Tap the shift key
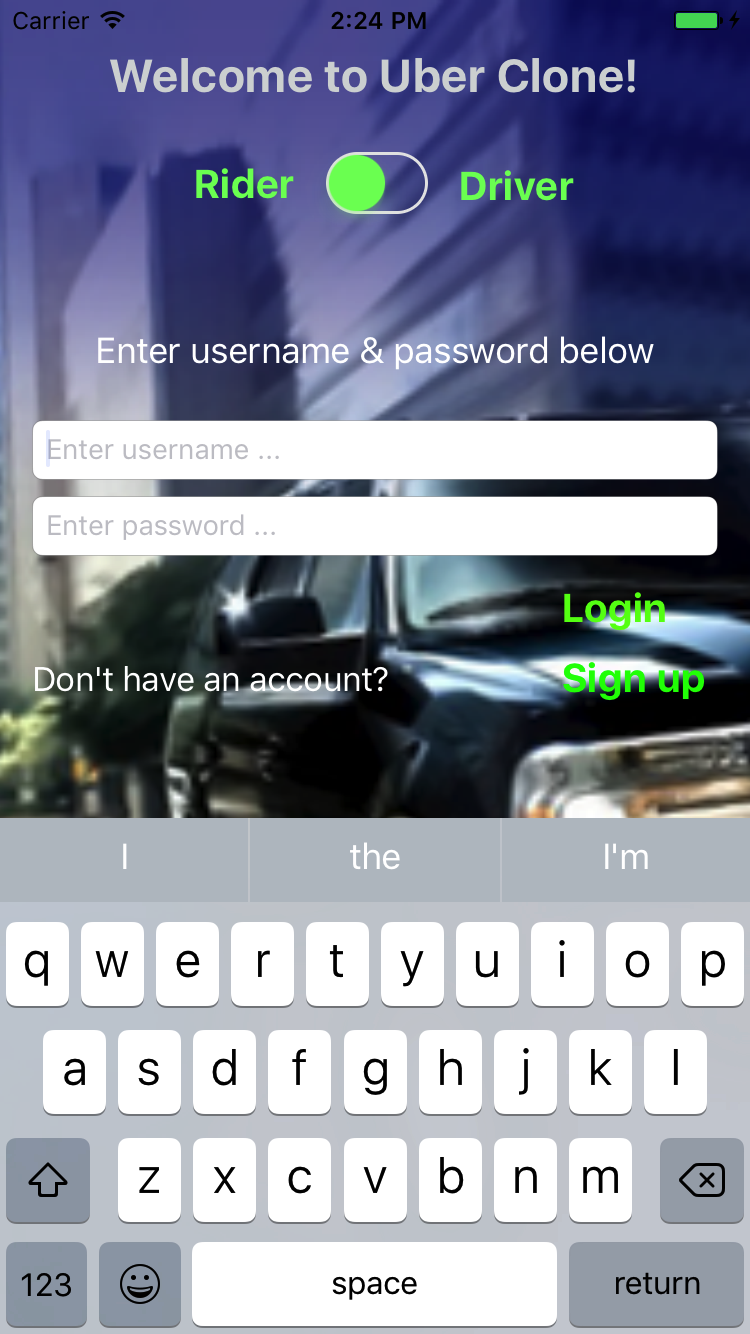The width and height of the screenshot is (750, 1334). (47, 1180)
